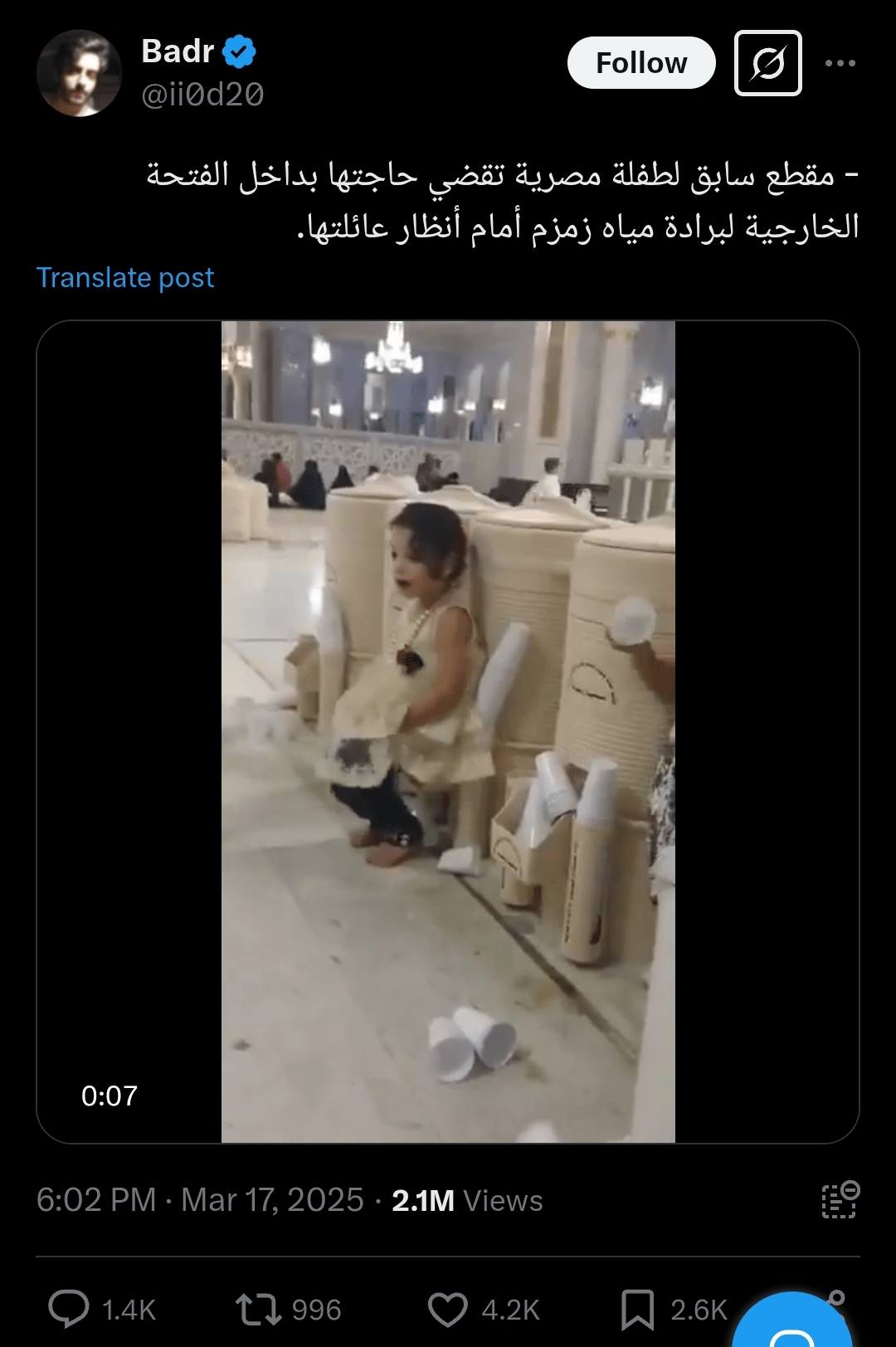Open the Grok explain icon
896x1347 pixels.
pos(768,63)
